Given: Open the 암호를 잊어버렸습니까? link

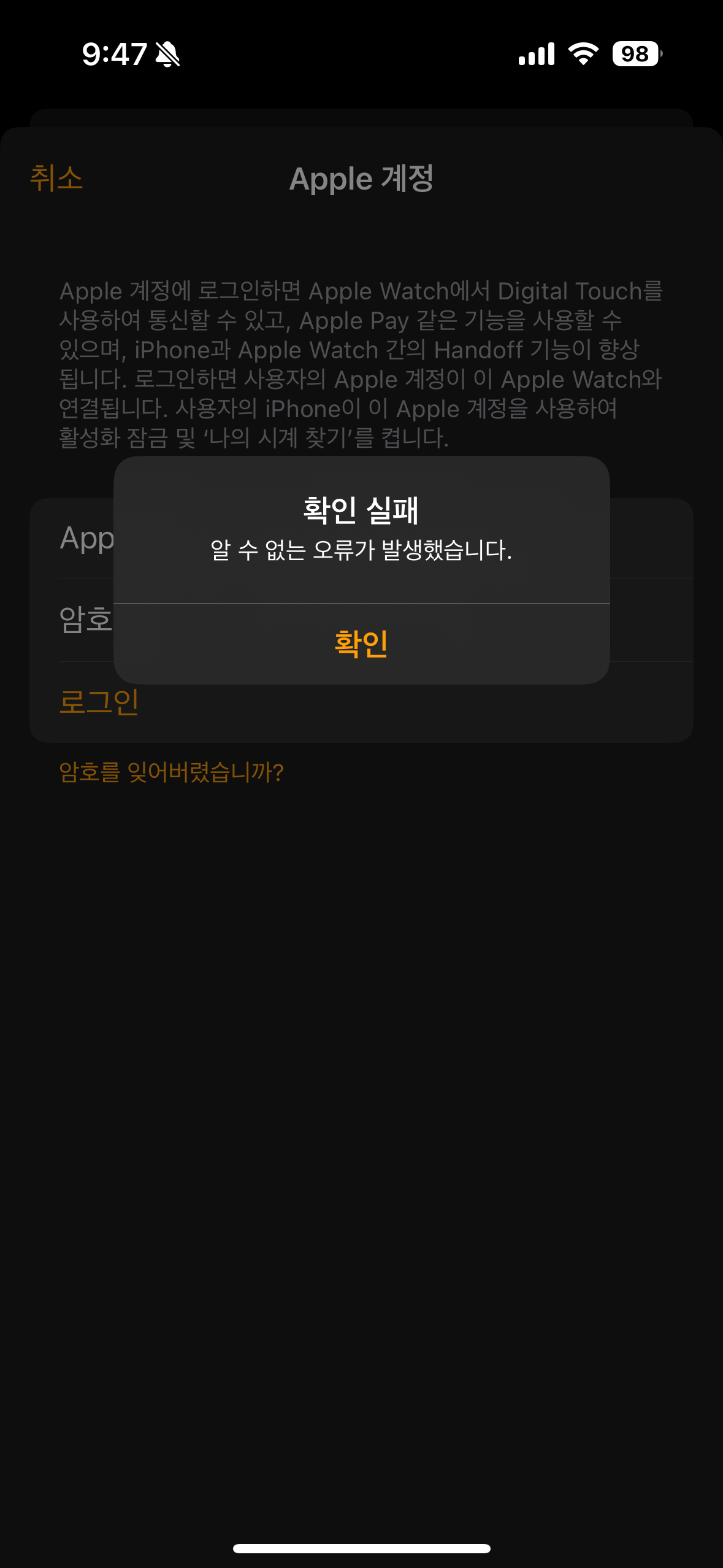Looking at the screenshot, I should click(x=171, y=772).
